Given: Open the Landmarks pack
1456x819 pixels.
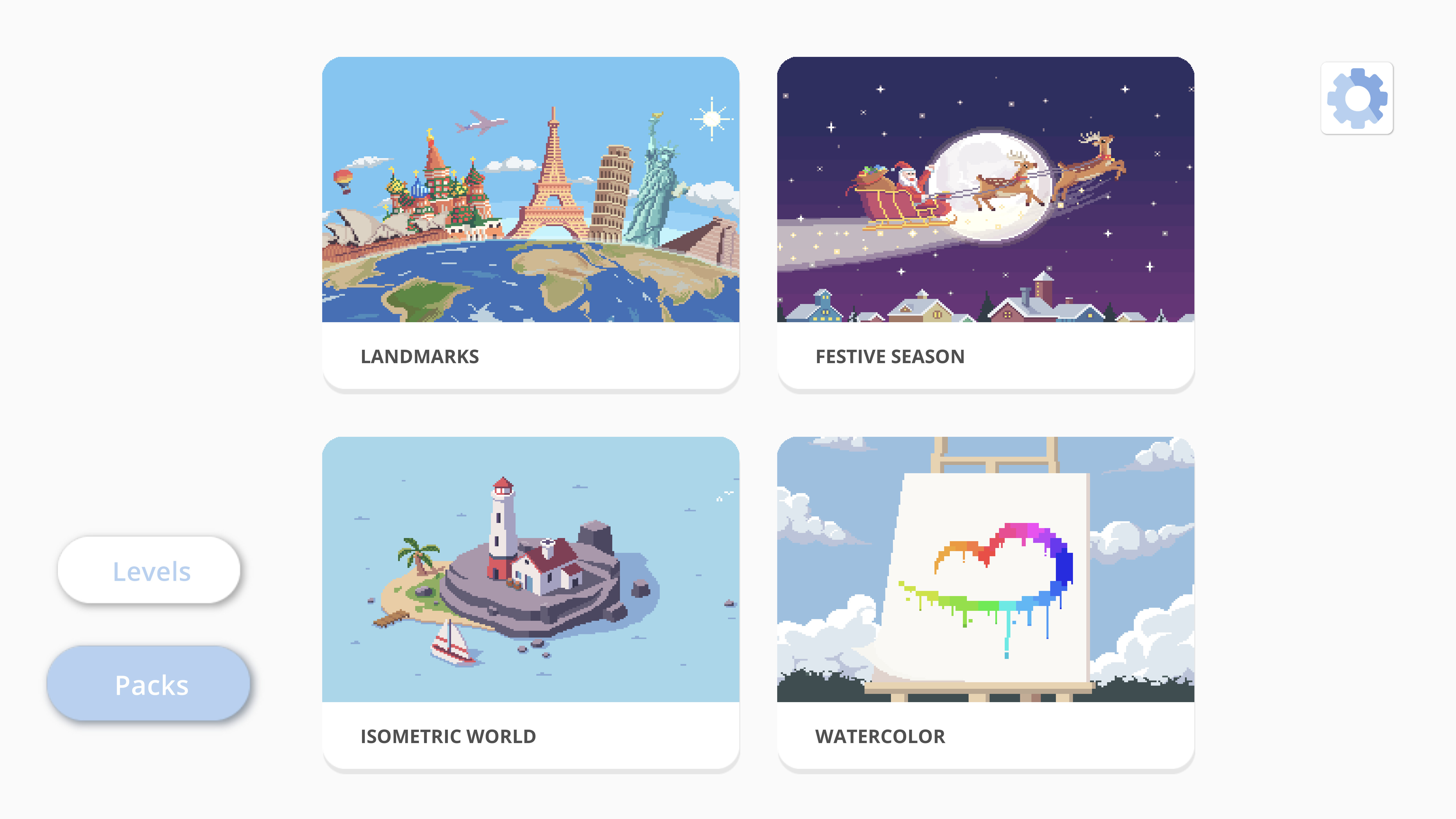Looking at the screenshot, I should [530, 222].
